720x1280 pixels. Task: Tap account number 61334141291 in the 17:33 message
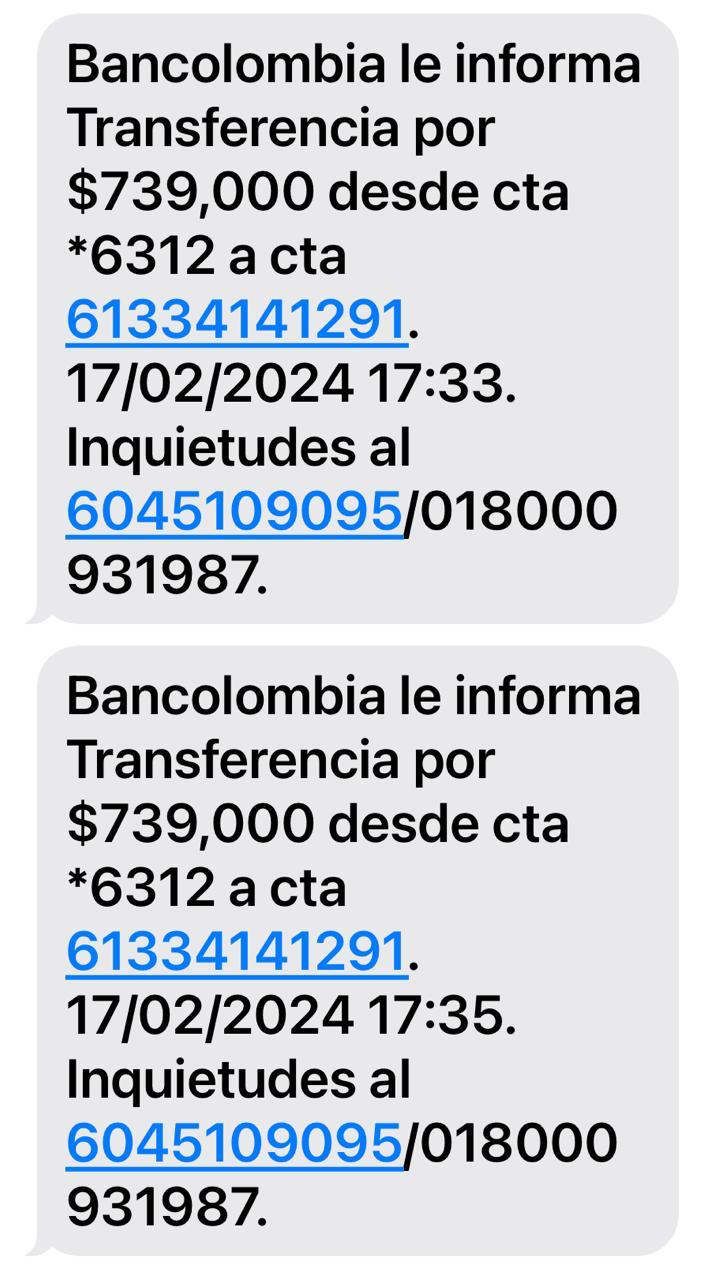tap(236, 320)
